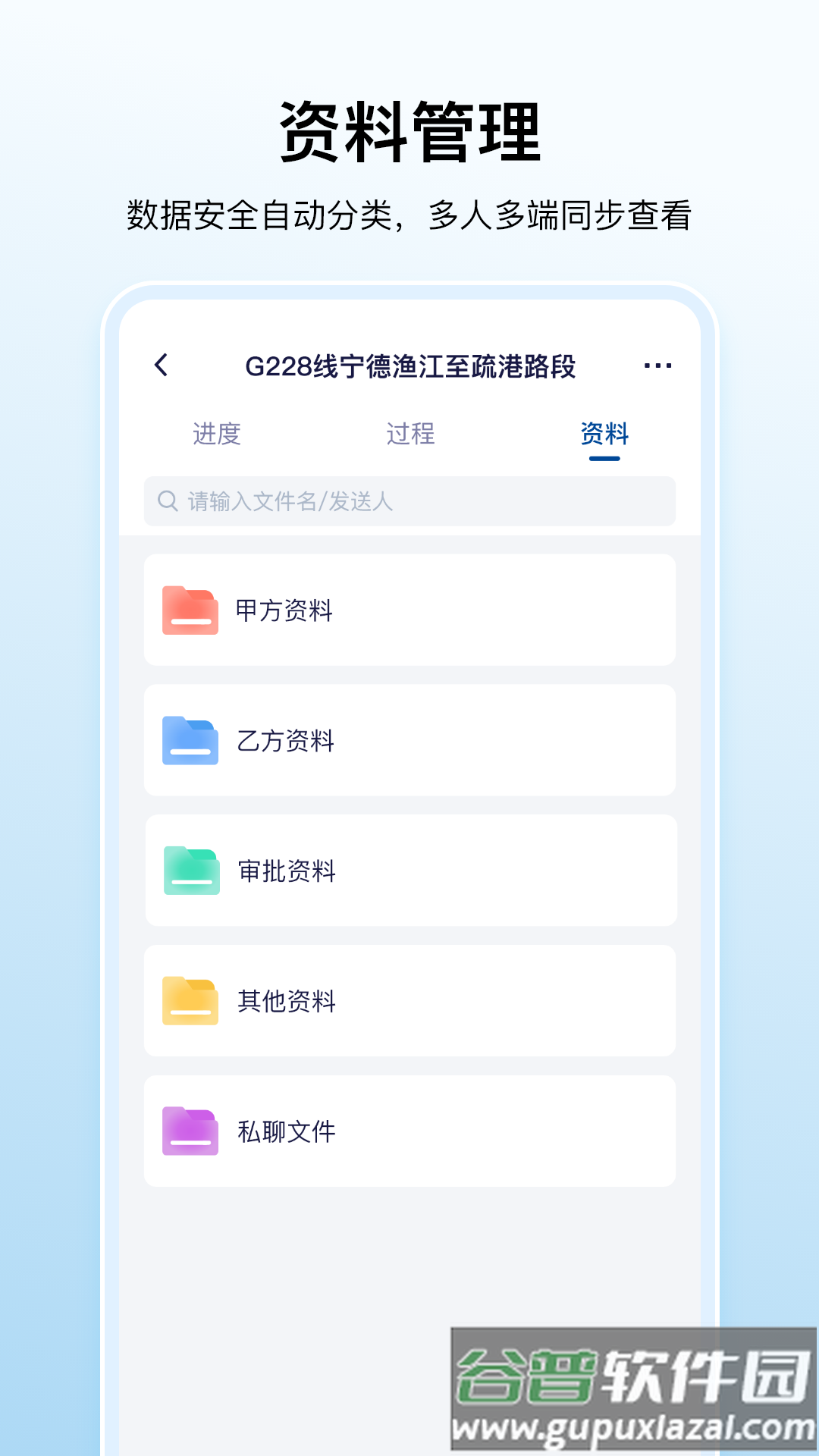Select the 甲方资料 folder row
Image resolution: width=819 pixels, height=1456 pixels.
(x=409, y=609)
